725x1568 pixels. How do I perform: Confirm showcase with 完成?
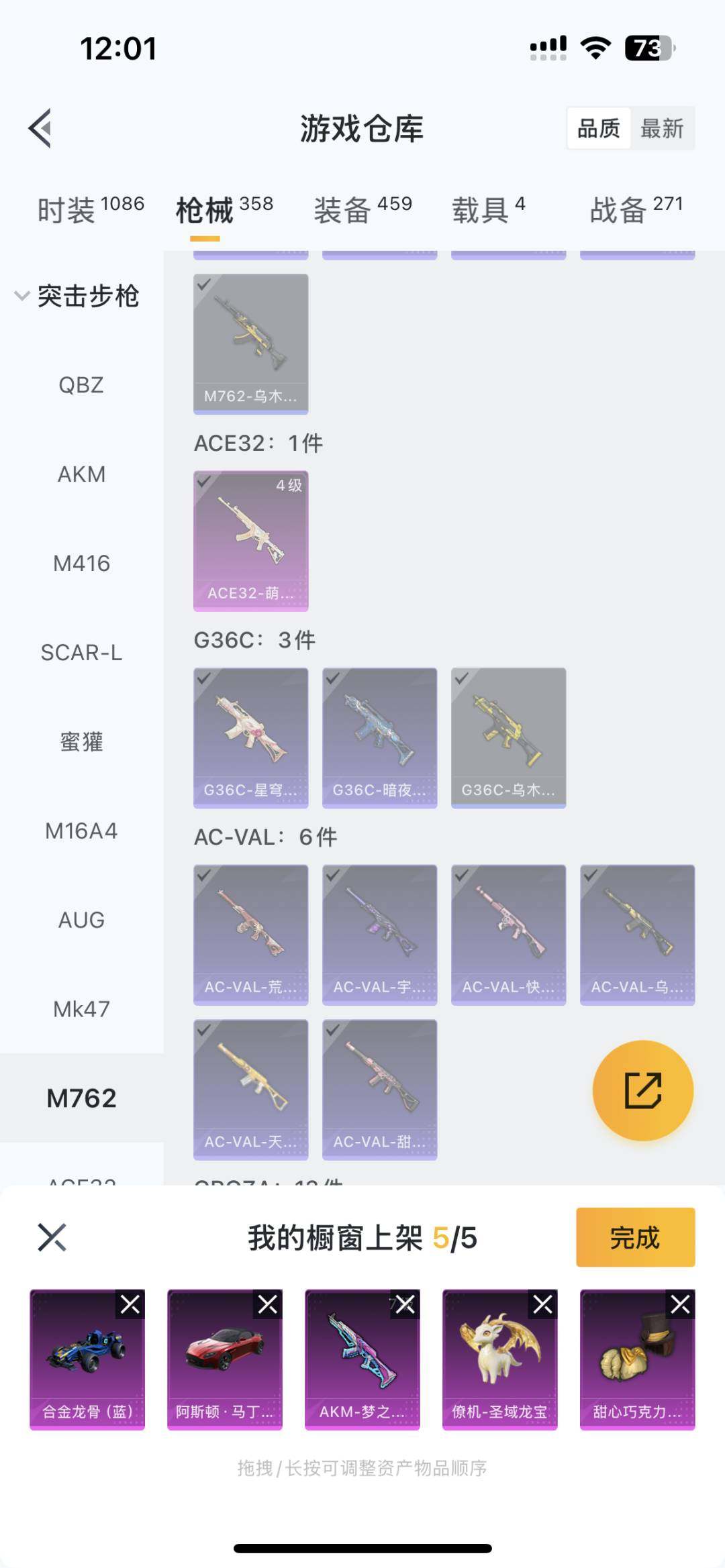(x=635, y=1237)
